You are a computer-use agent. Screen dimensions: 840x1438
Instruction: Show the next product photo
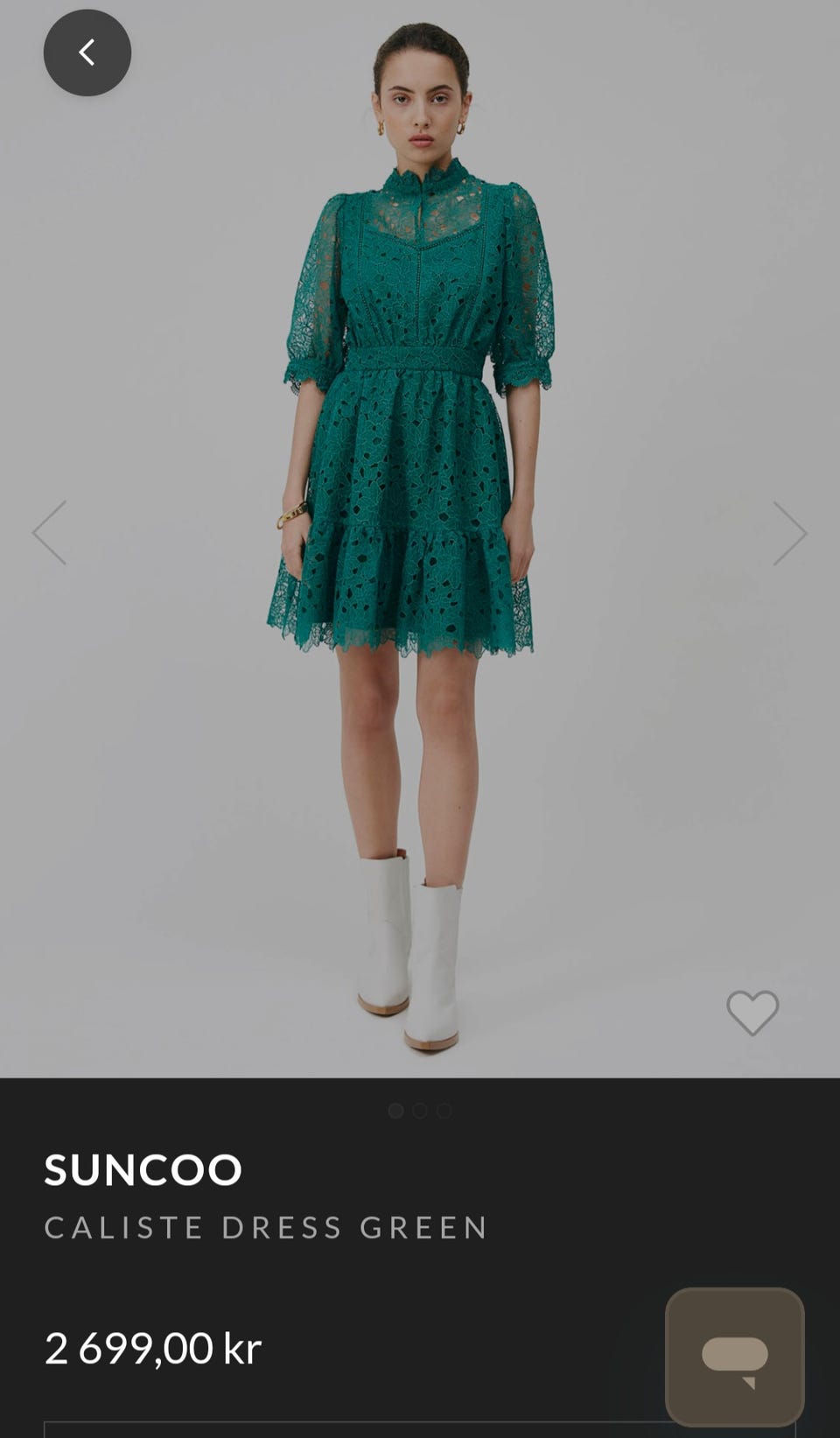(789, 533)
